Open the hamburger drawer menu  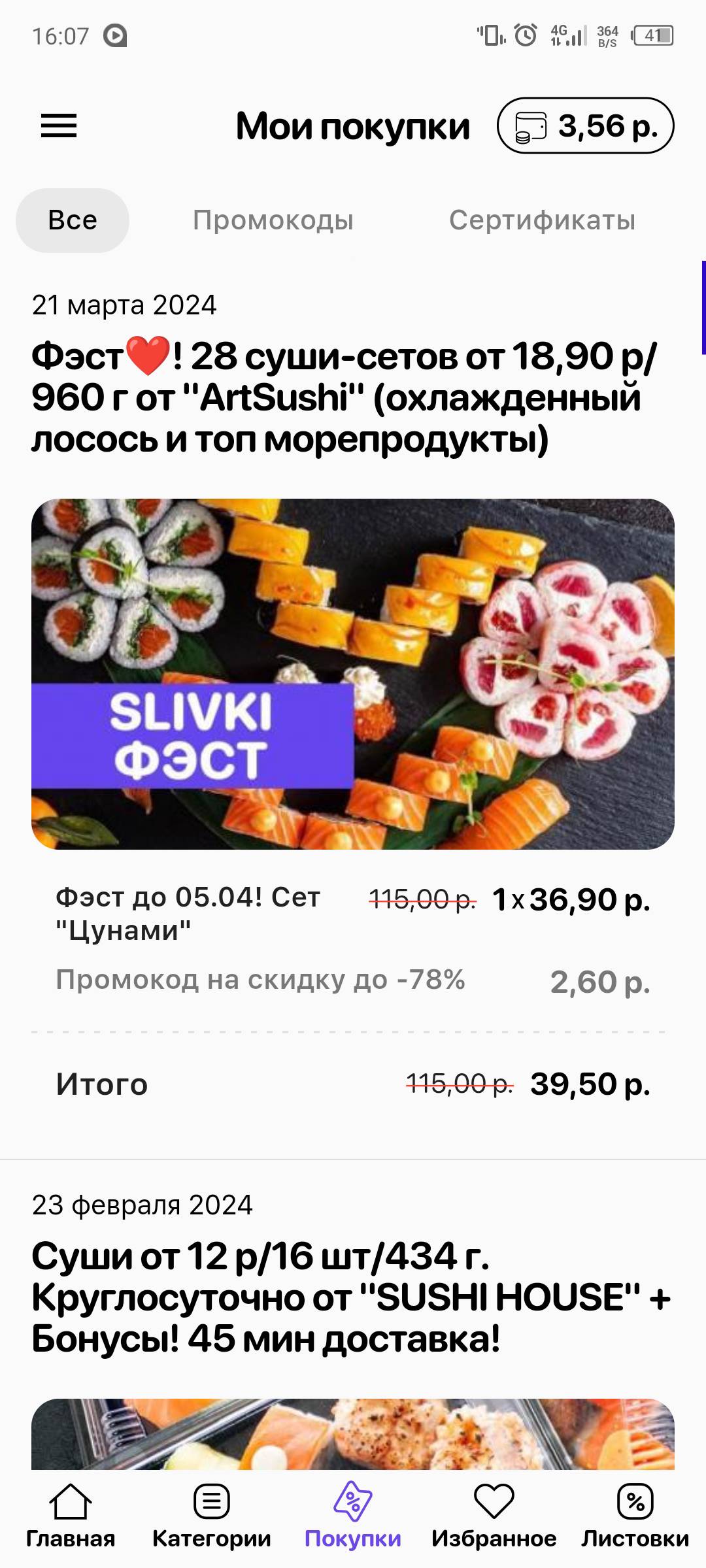pyautogui.click(x=59, y=125)
